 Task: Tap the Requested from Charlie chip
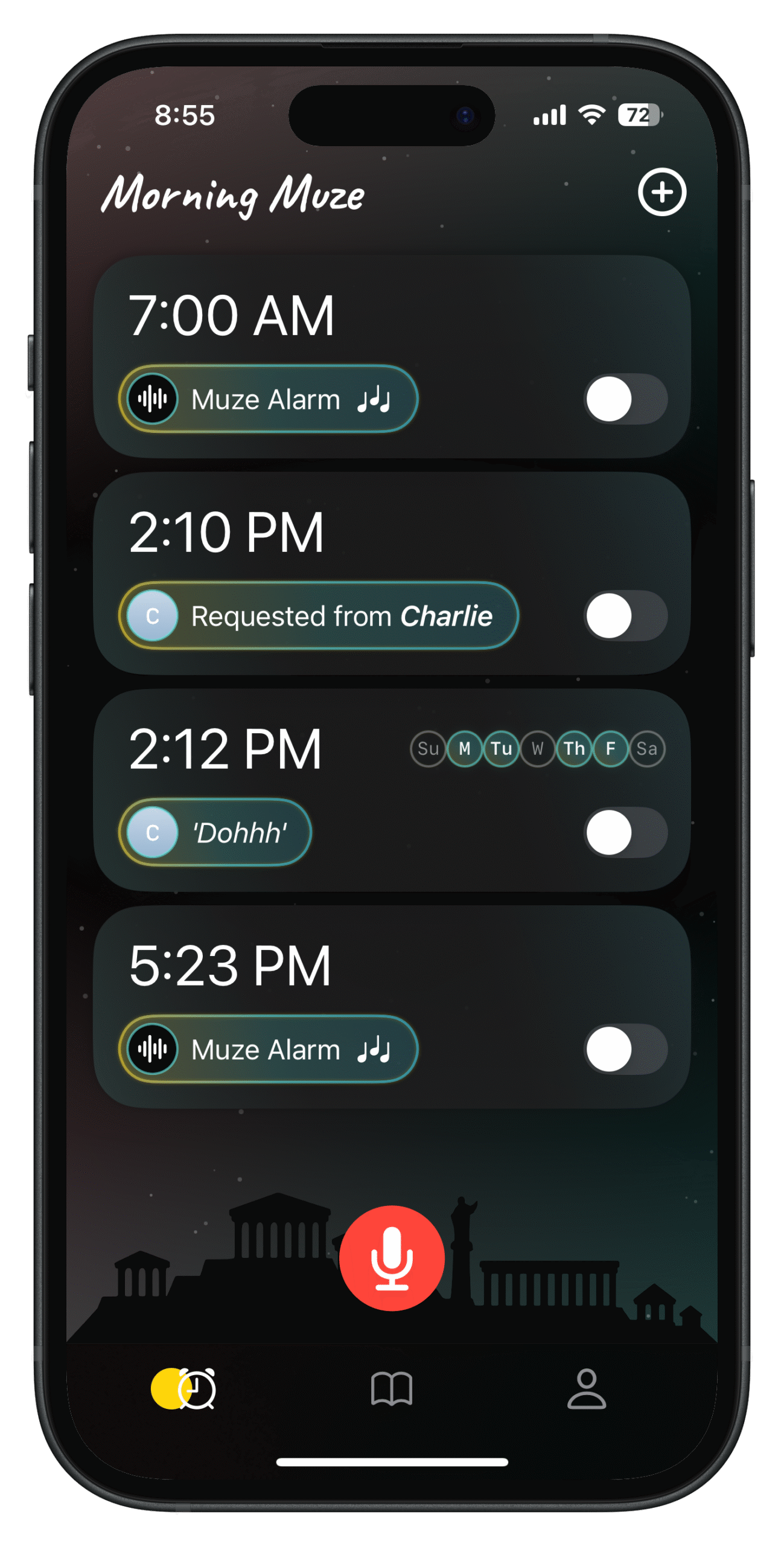pyautogui.click(x=319, y=616)
